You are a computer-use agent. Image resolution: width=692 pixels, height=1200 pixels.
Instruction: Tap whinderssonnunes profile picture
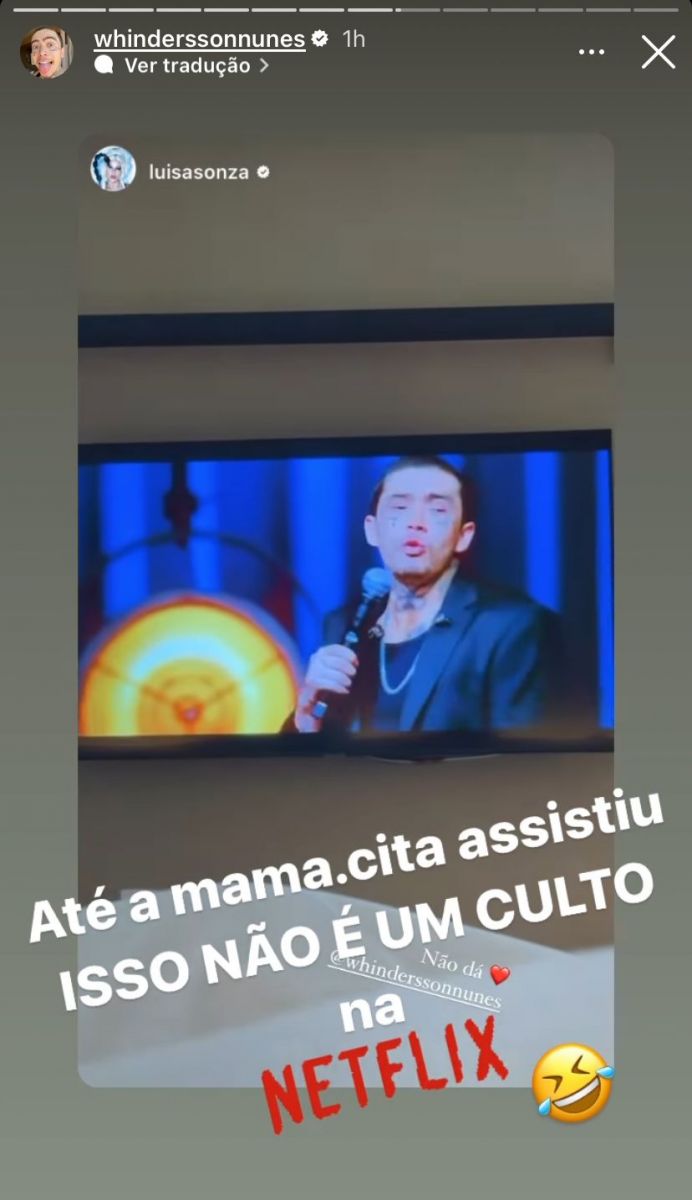46,52
